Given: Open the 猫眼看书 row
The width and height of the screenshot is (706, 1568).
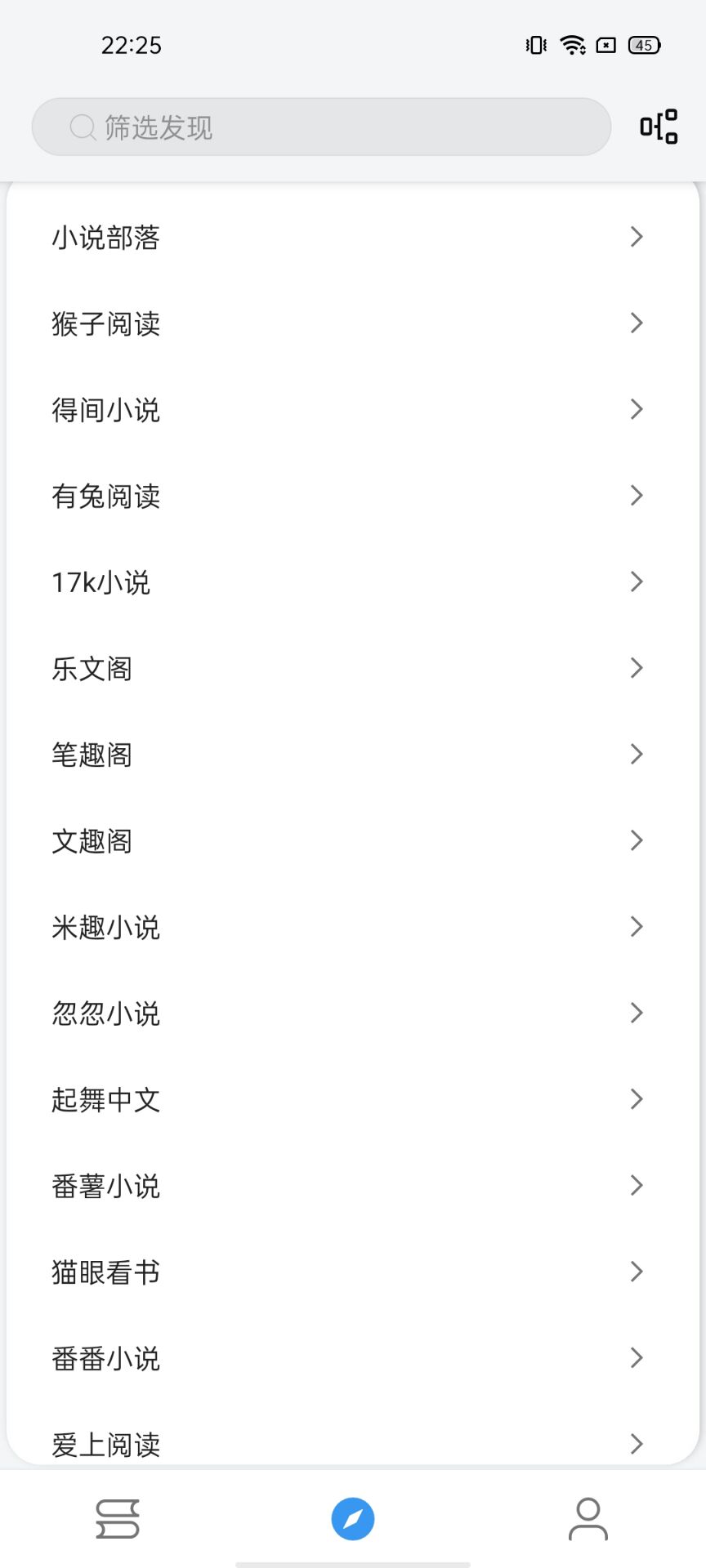Looking at the screenshot, I should [353, 1272].
